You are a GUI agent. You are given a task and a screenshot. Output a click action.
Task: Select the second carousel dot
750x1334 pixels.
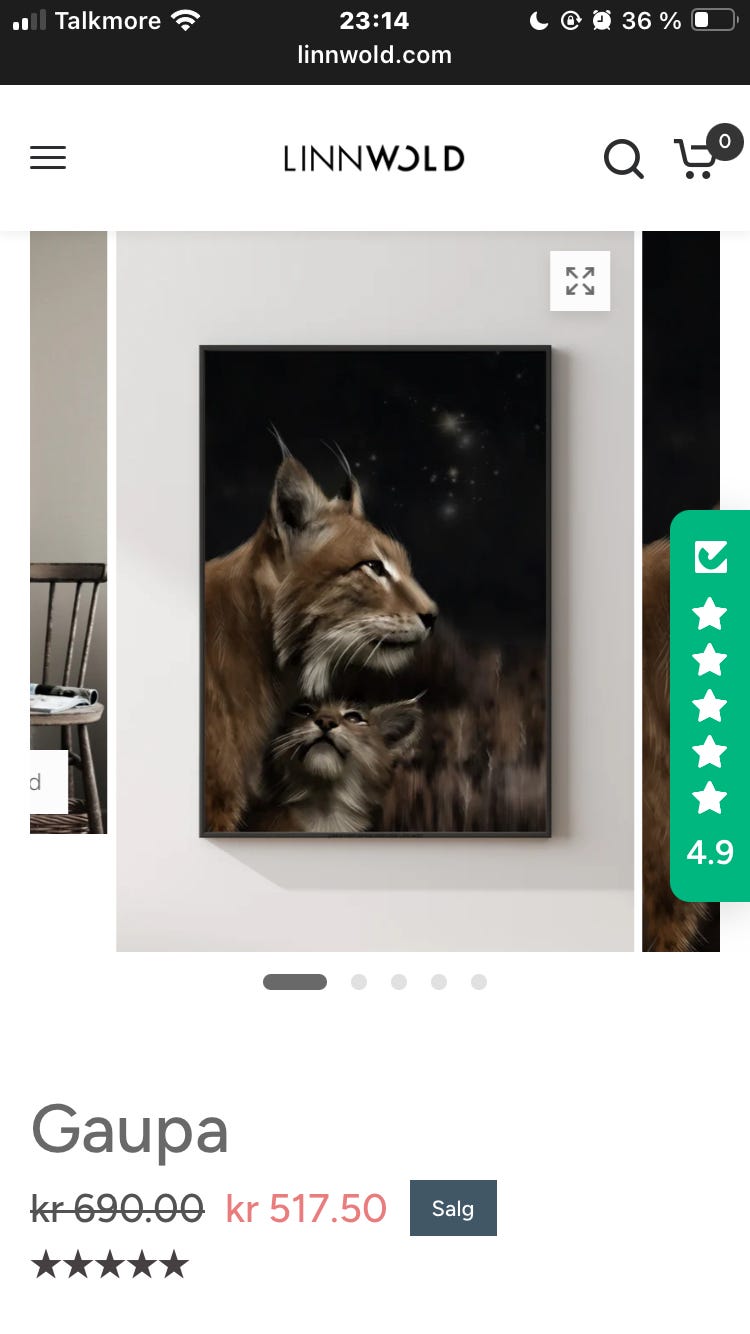pyautogui.click(x=359, y=981)
